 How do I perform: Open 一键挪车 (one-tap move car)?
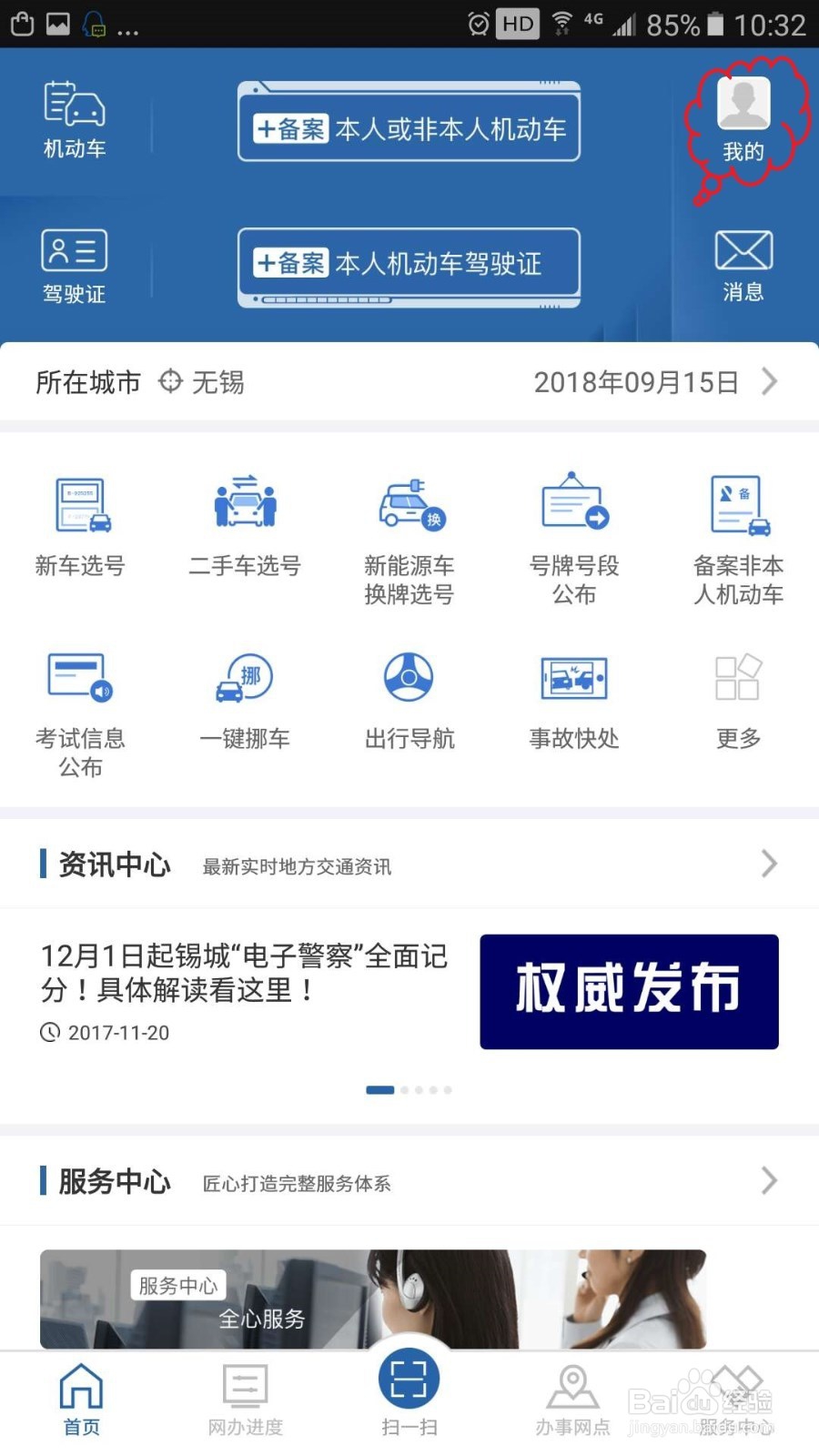pos(244,701)
